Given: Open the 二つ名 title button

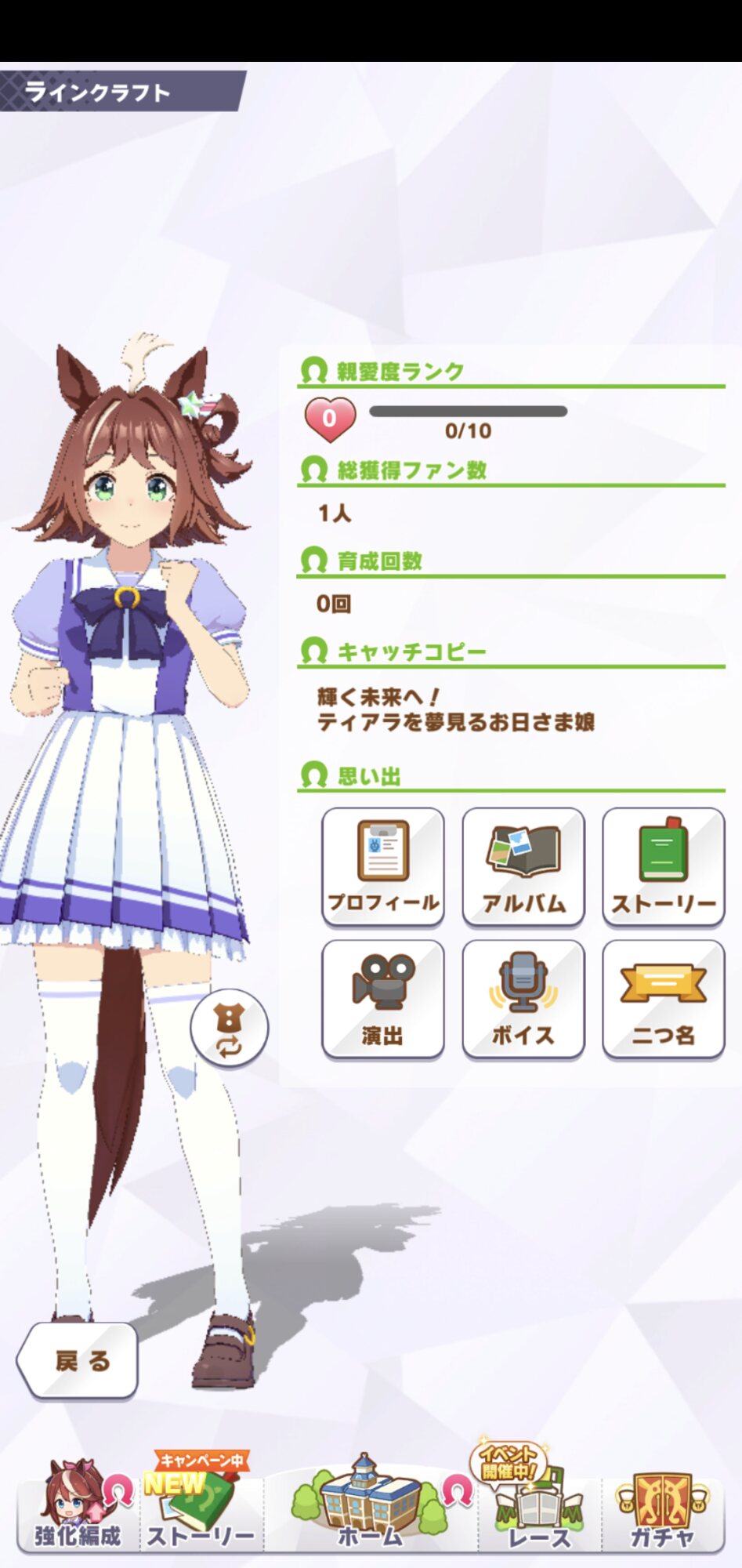Looking at the screenshot, I should coord(663,1000).
